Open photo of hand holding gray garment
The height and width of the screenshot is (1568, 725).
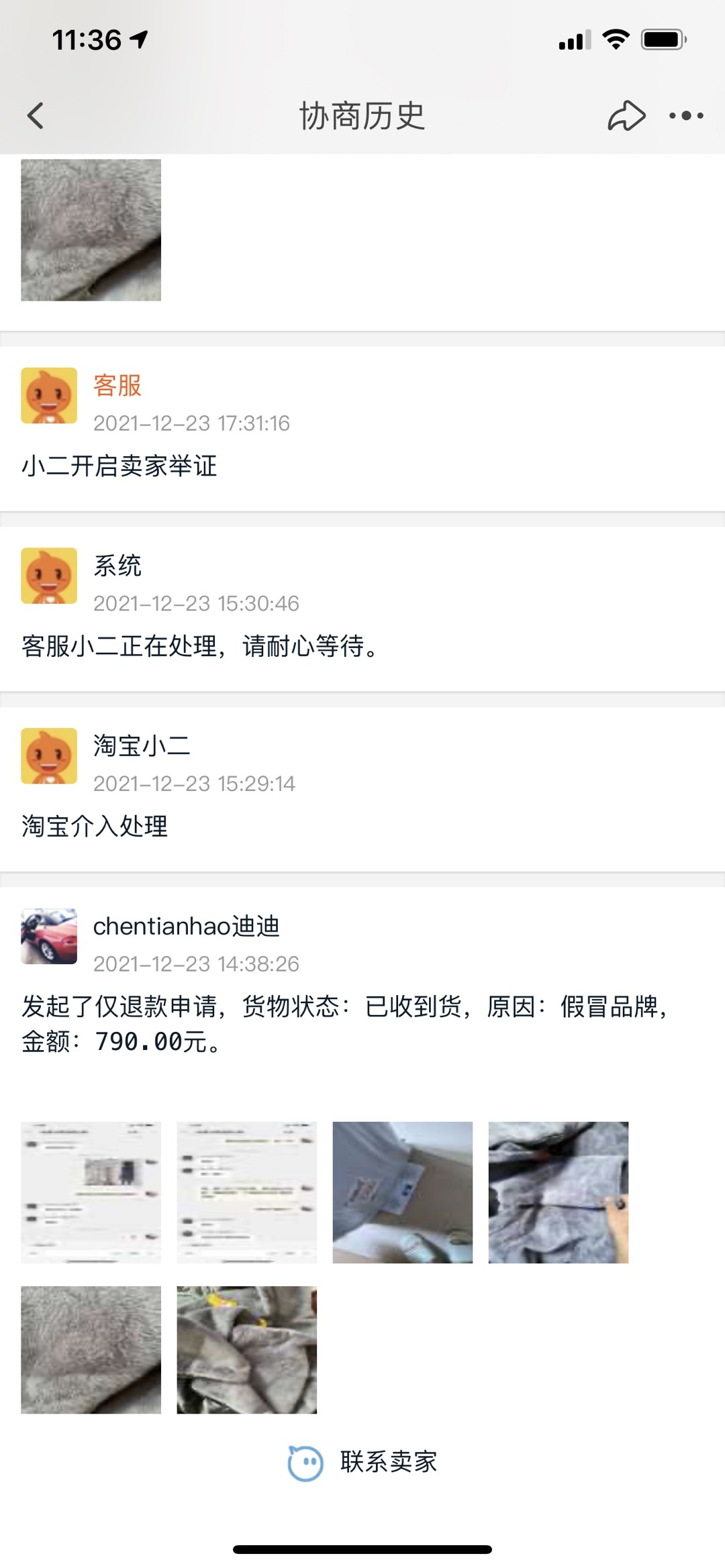coord(558,1192)
